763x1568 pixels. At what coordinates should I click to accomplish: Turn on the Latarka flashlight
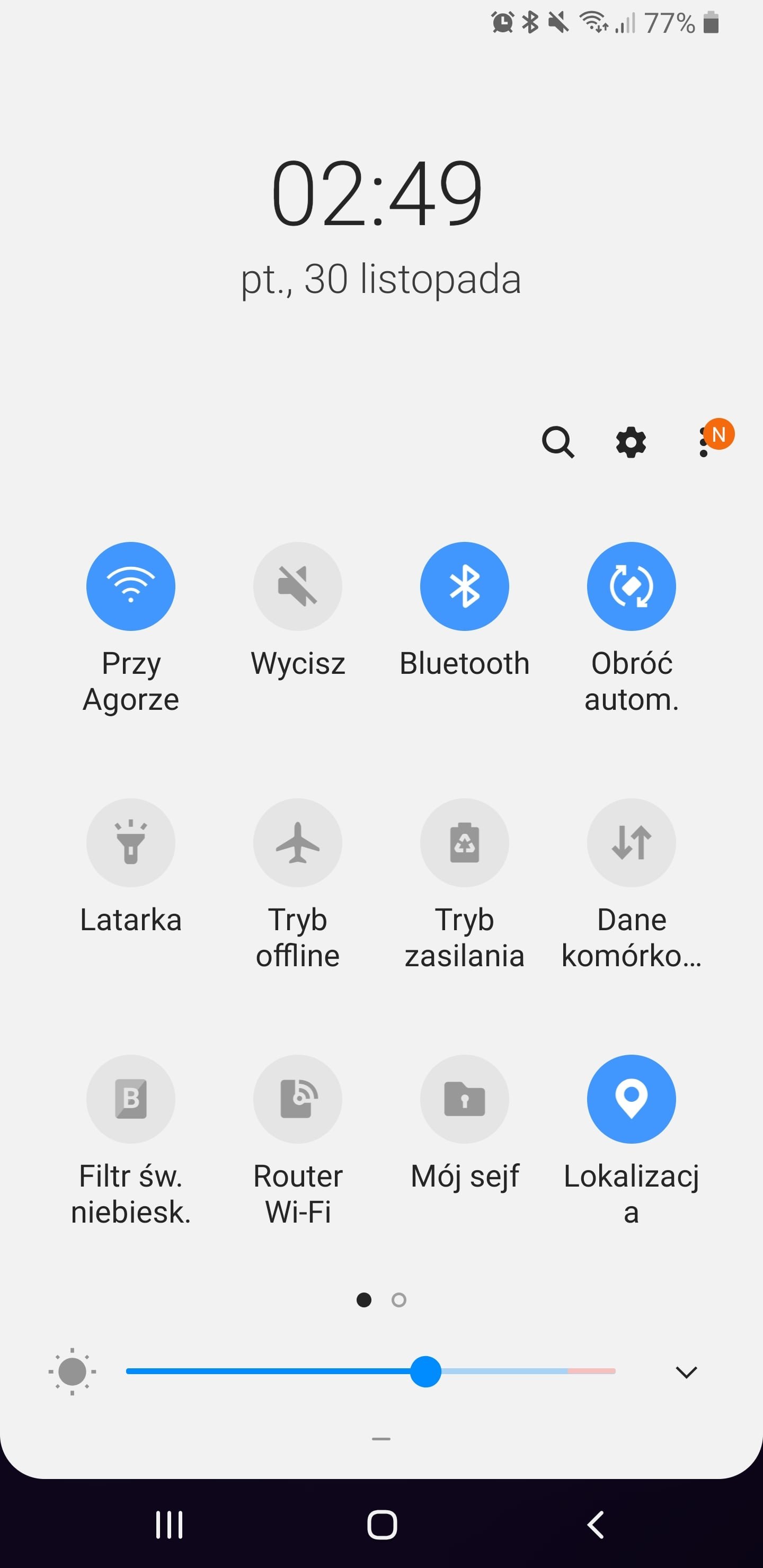(131, 842)
